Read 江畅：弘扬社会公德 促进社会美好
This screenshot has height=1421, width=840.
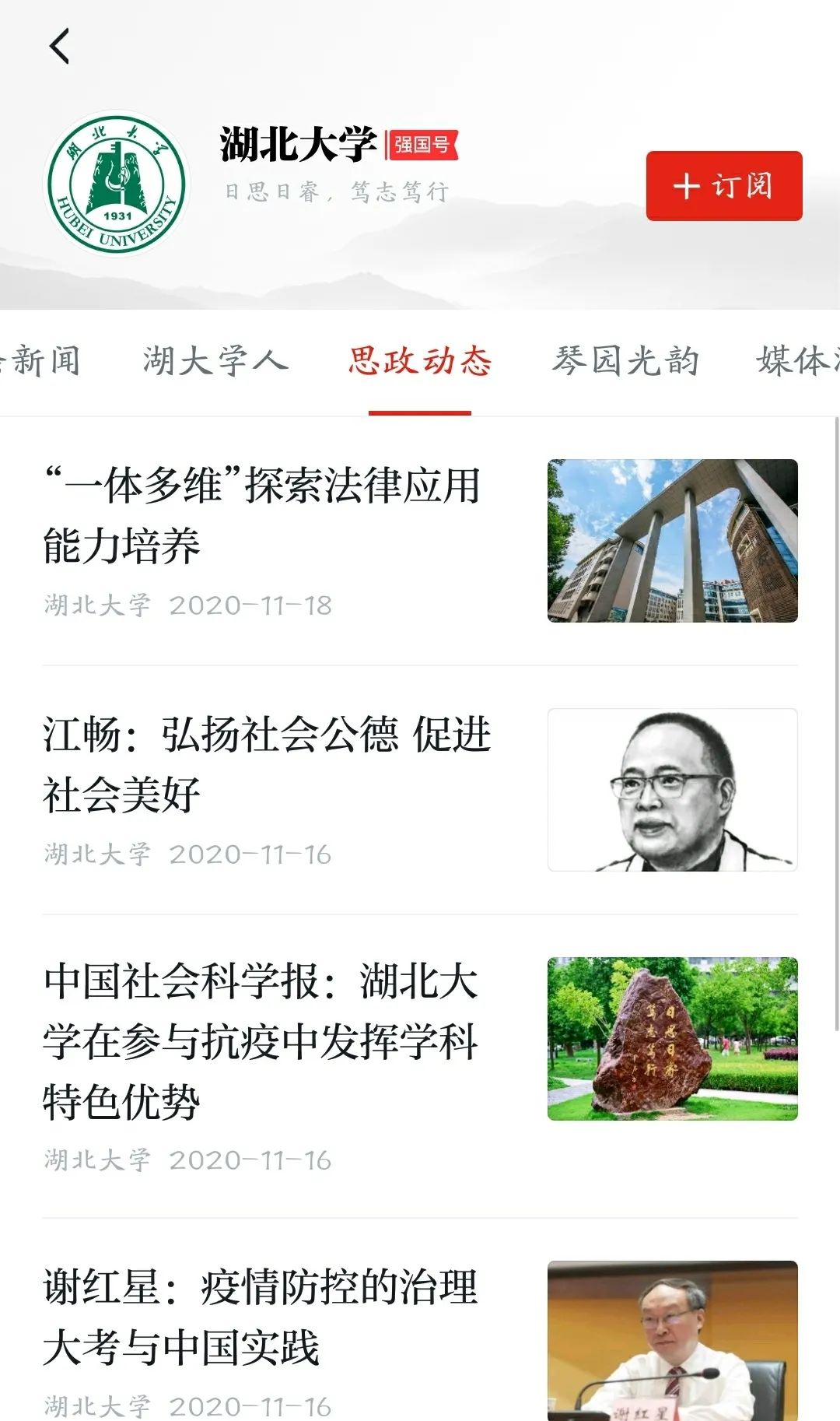coord(267,764)
